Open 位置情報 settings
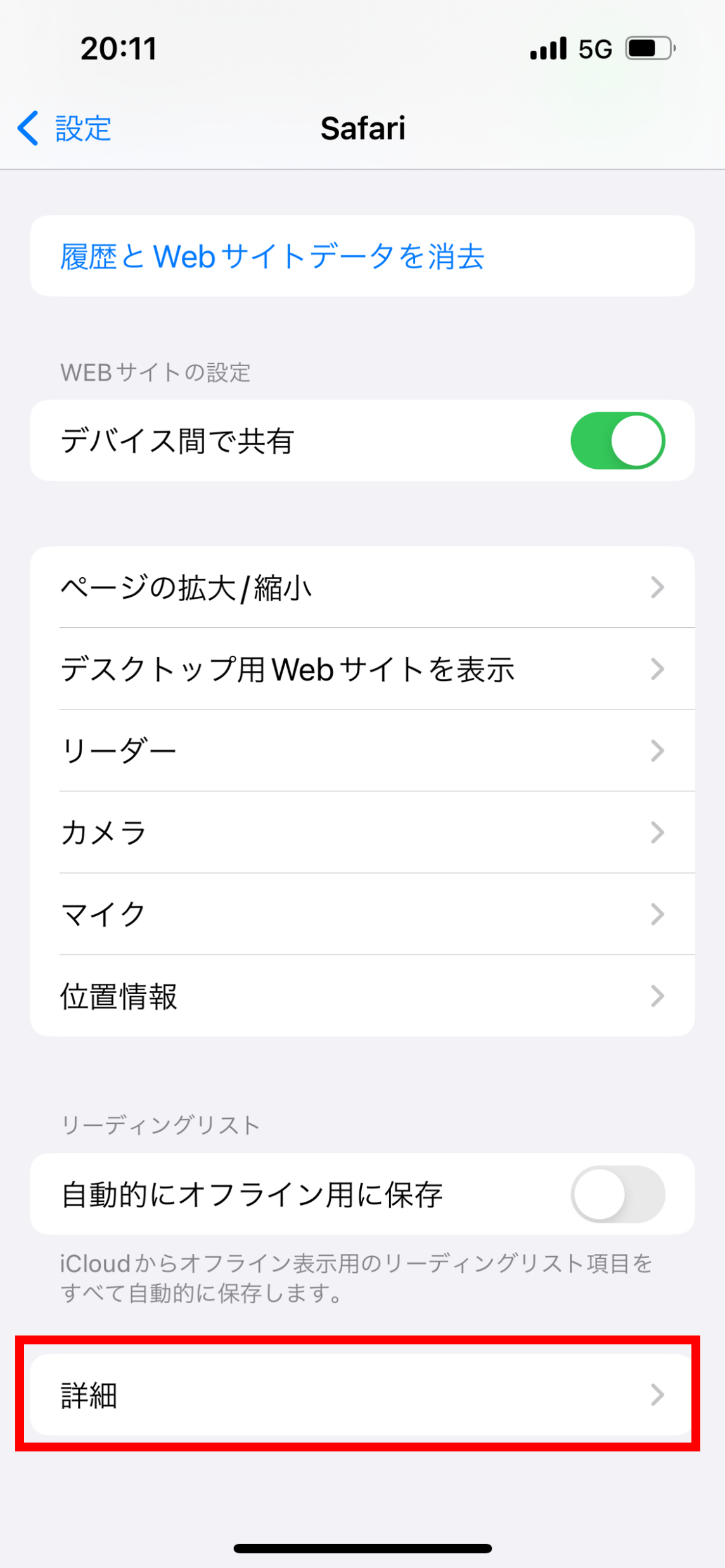725x1568 pixels. tap(362, 996)
